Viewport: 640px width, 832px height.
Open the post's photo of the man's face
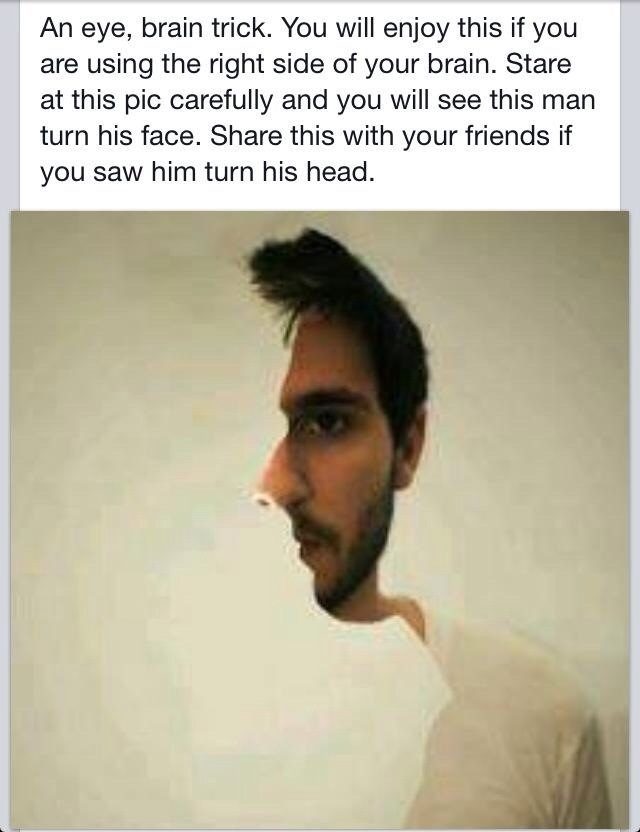point(320,520)
